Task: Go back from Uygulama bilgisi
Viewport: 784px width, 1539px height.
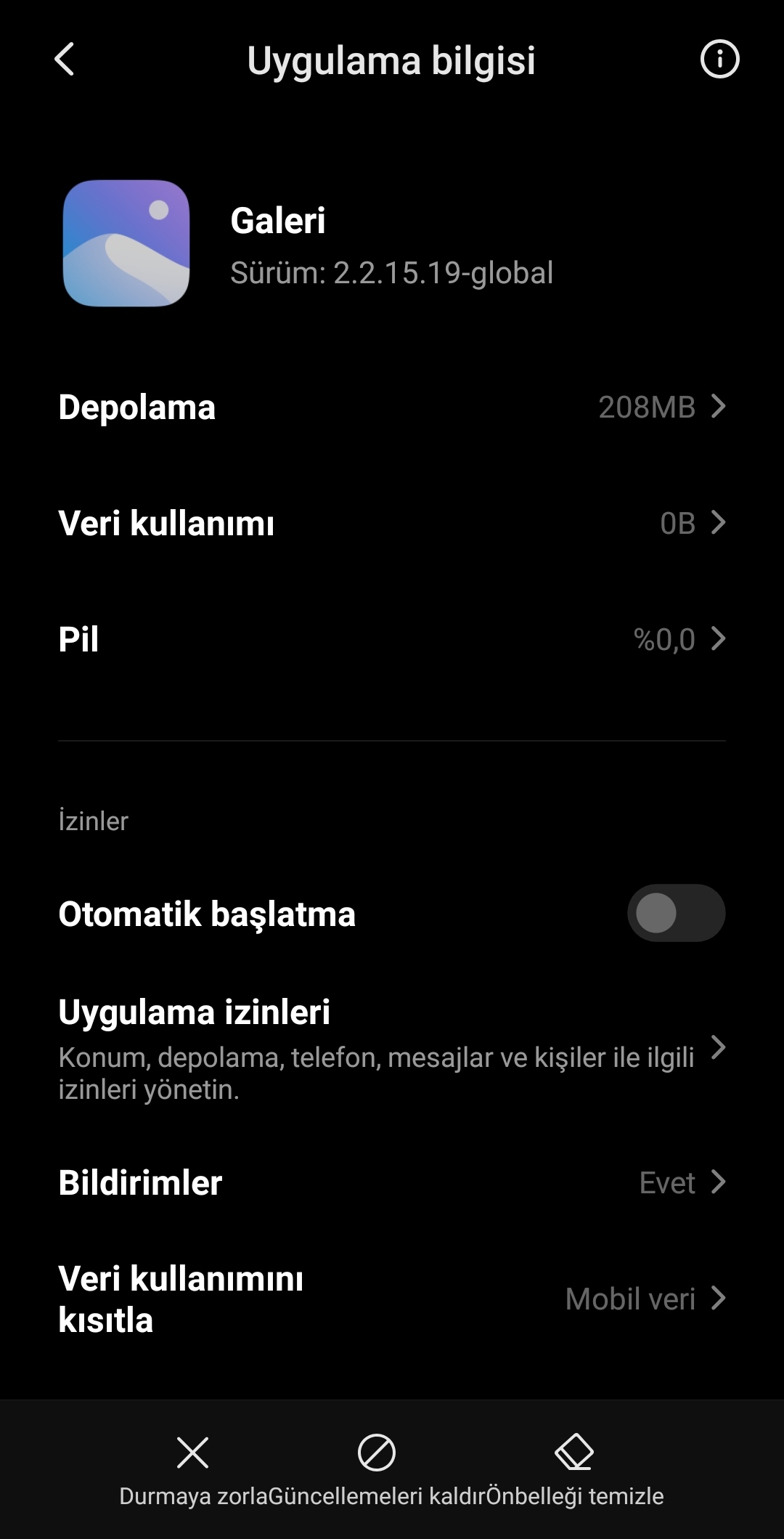Action: (x=65, y=60)
